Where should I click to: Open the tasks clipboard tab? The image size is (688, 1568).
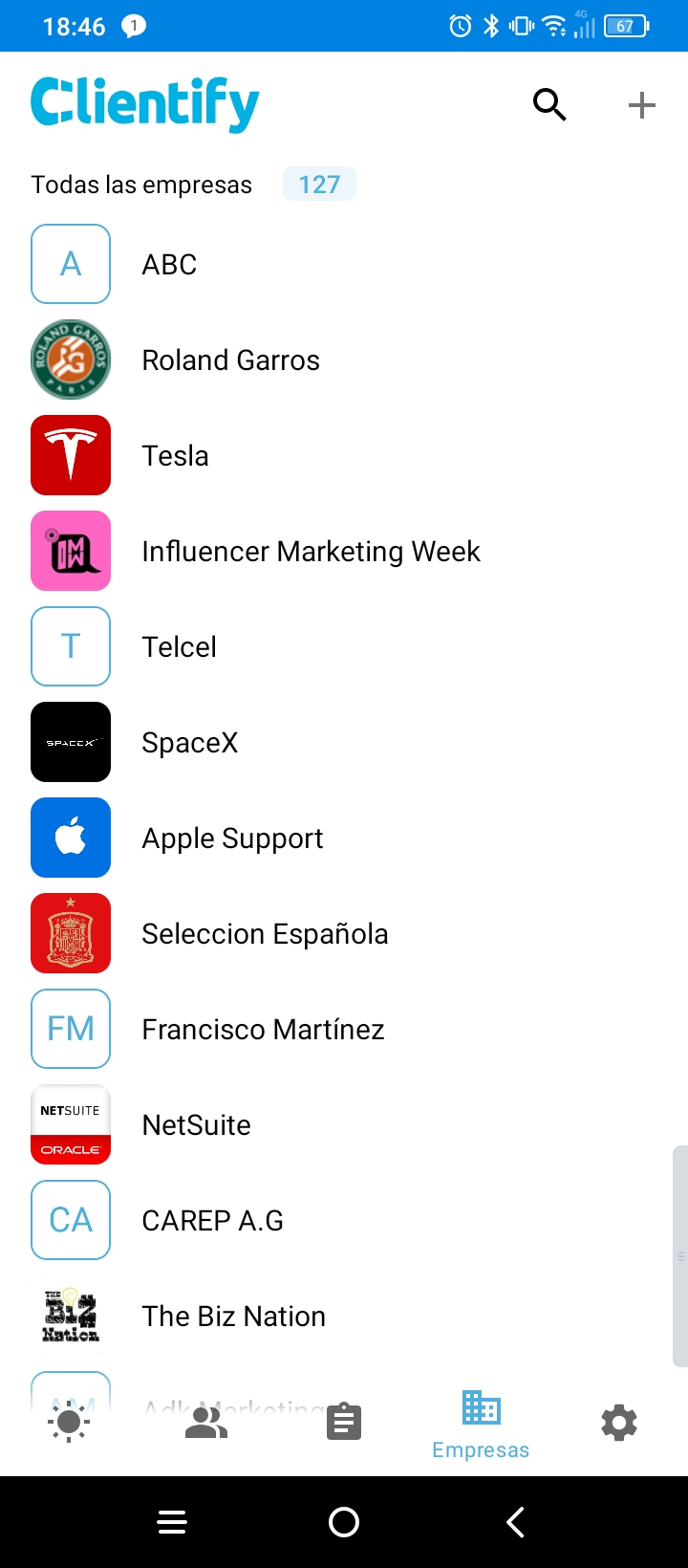click(344, 1423)
